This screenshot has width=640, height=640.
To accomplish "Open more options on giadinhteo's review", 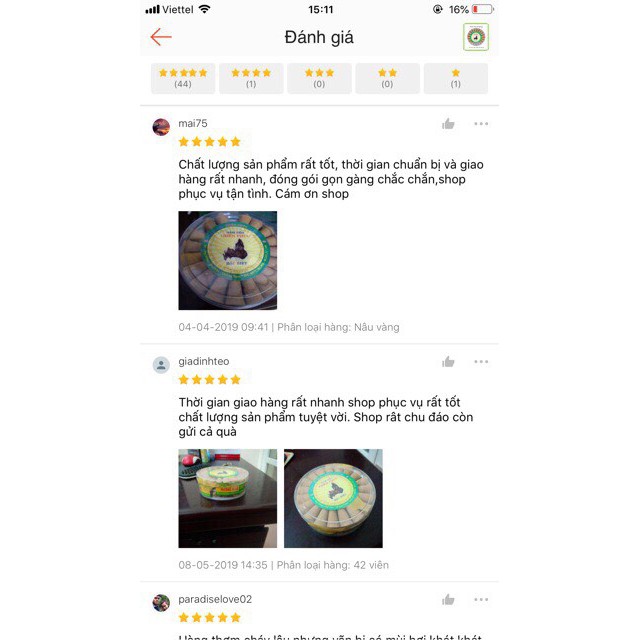I will coord(481,362).
